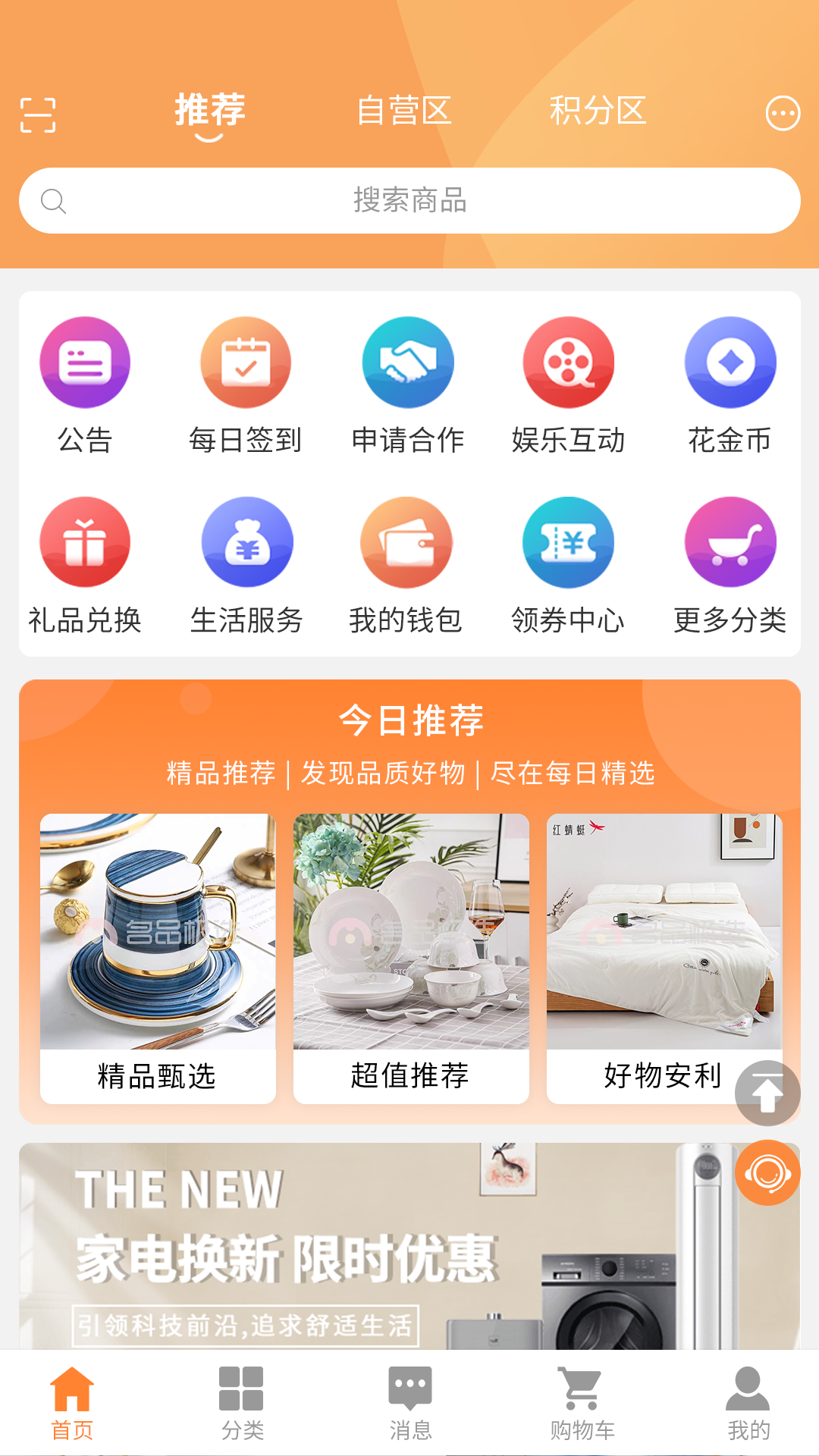This screenshot has height=1456, width=819.
Task: Tap the back-to-top arrow button
Action: click(x=767, y=1093)
